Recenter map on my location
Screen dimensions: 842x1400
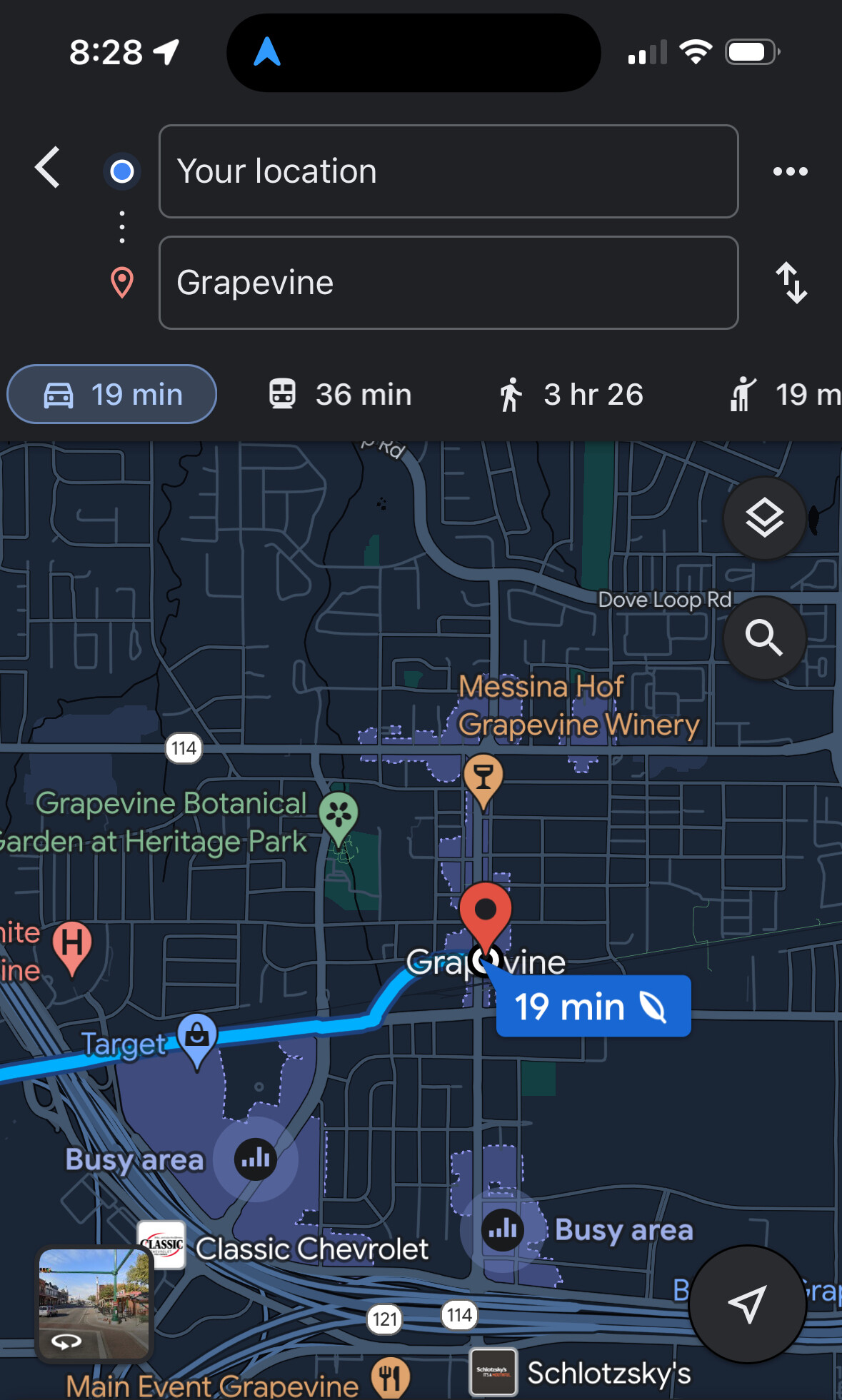click(747, 1304)
